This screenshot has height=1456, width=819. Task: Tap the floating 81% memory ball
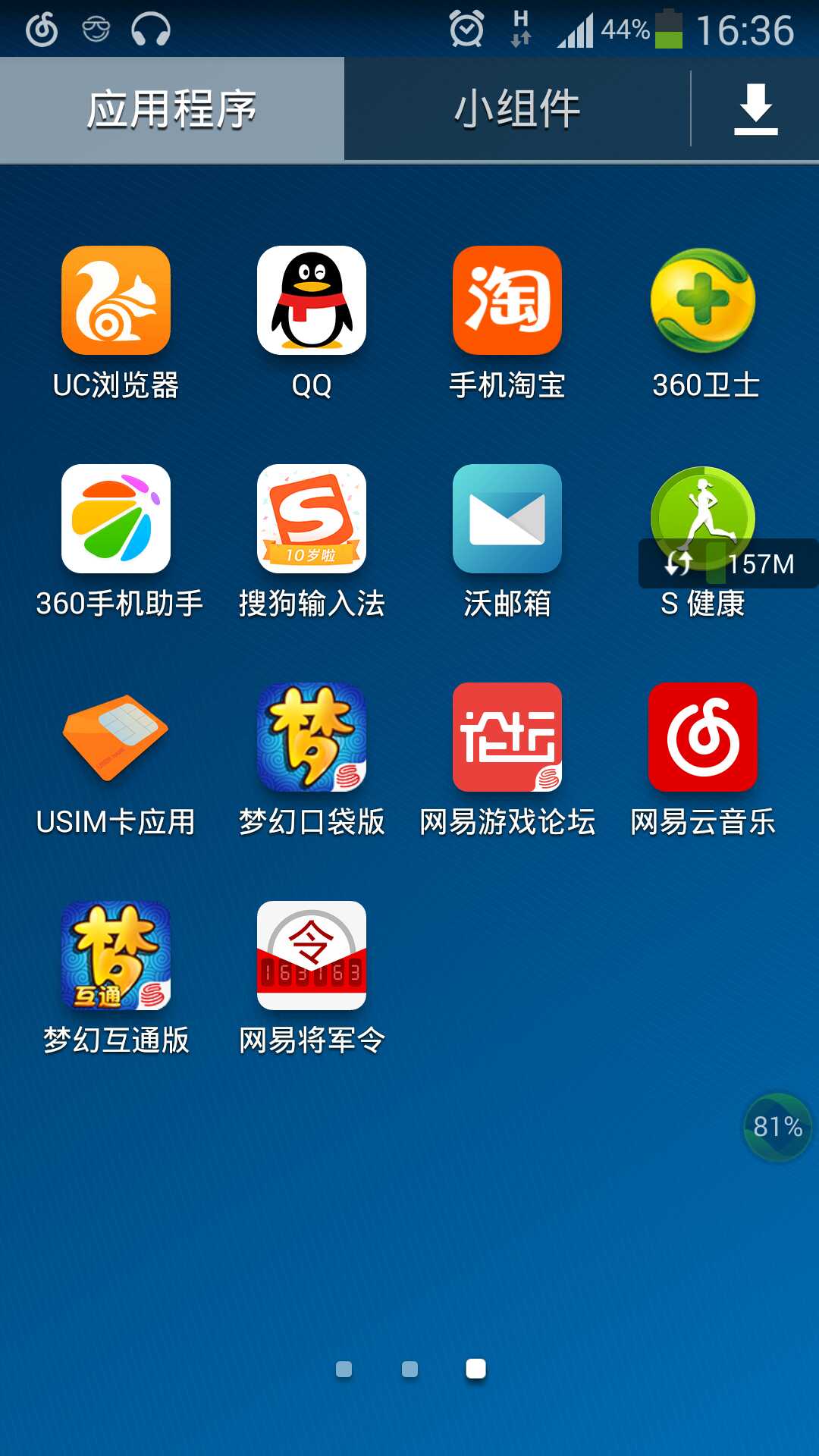777,1127
